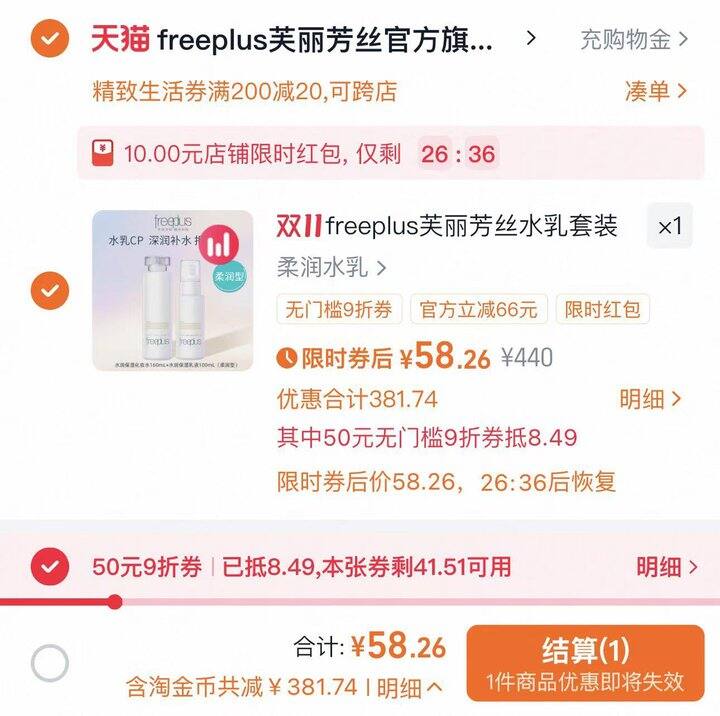This screenshot has width=720, height=716.
Task: Adjust the ×1 quantity selector
Action: (x=669, y=227)
